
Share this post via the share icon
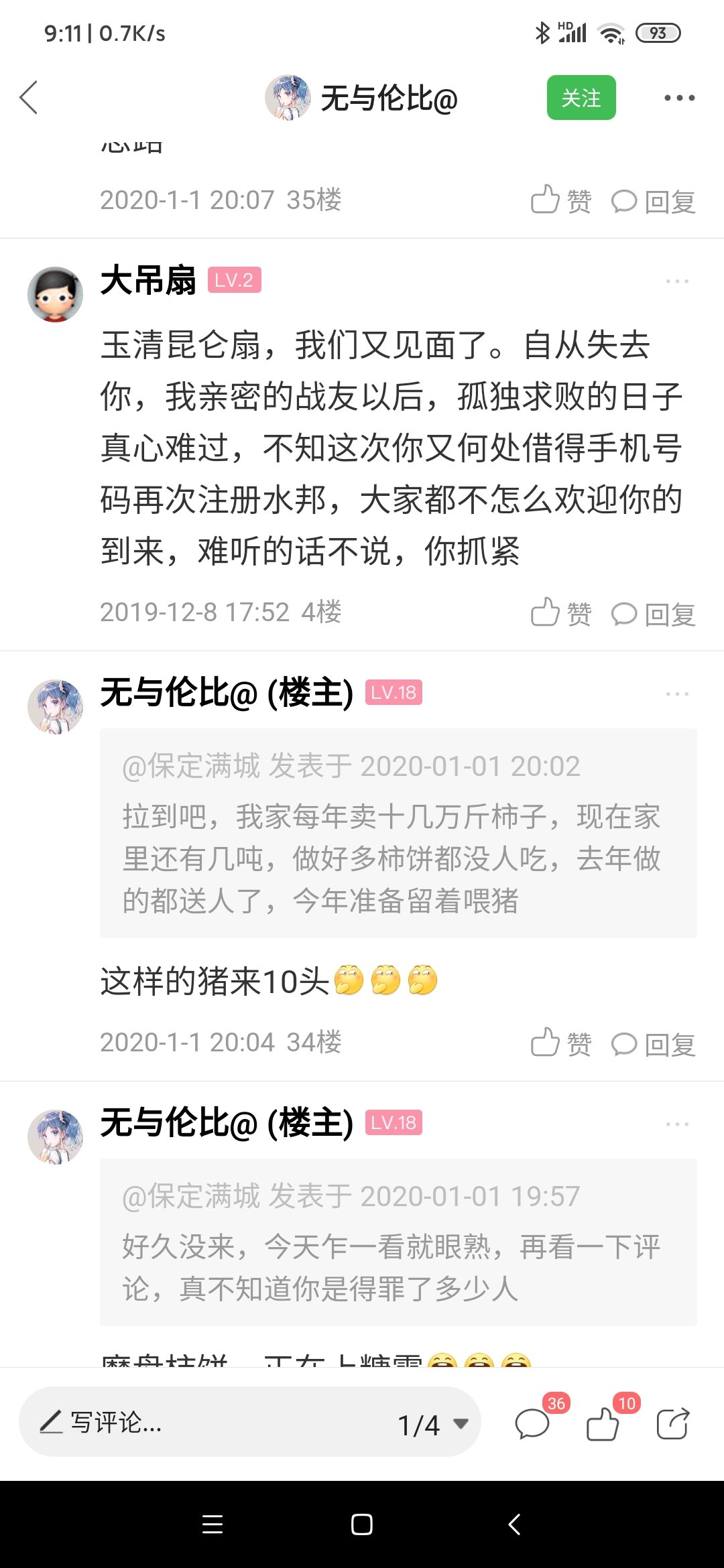coord(673,1423)
